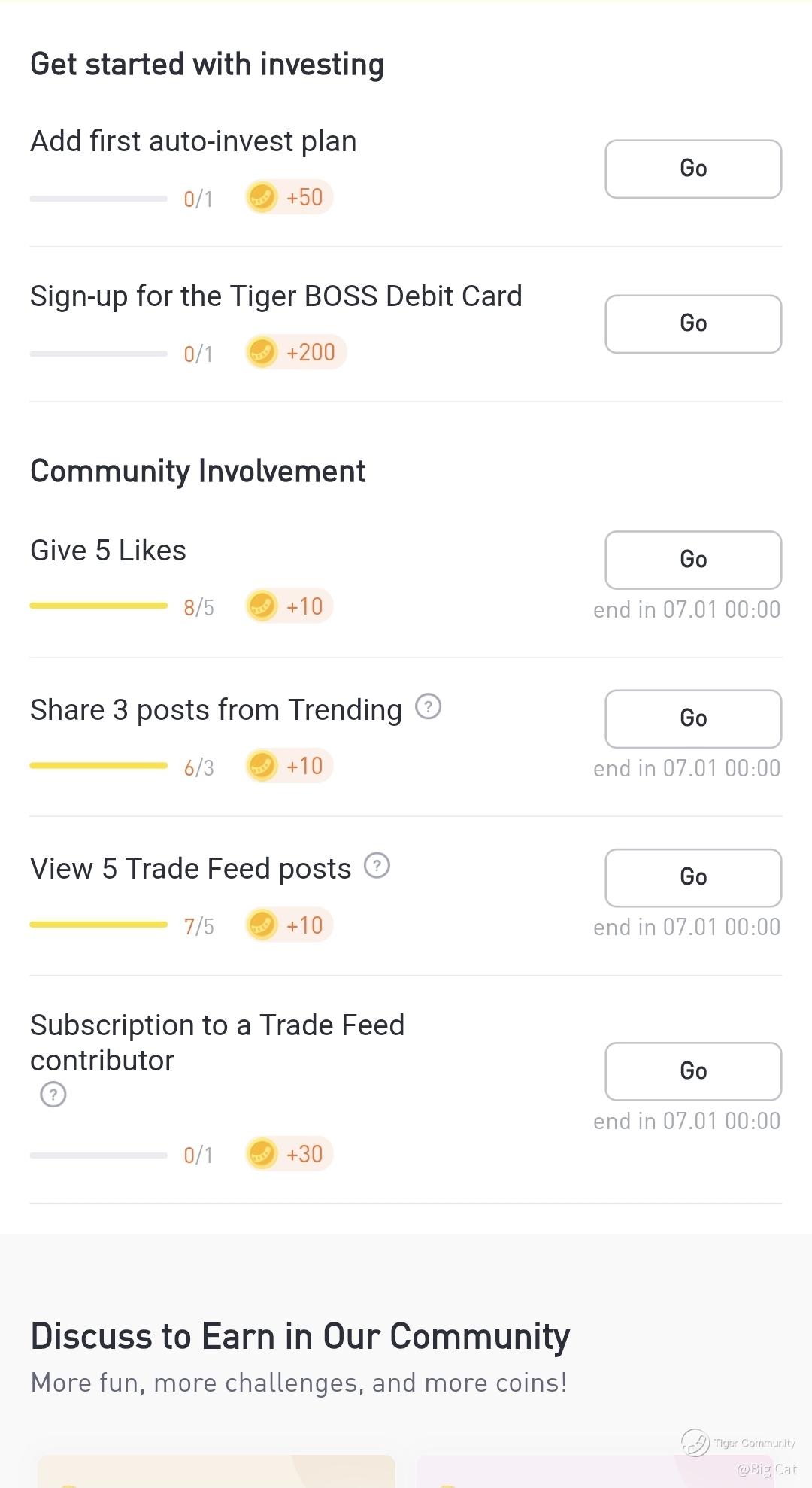The image size is (812, 1488).
Task: Open help icon under Subscription to Trade Feed contributor
Action: pyautogui.click(x=53, y=1095)
